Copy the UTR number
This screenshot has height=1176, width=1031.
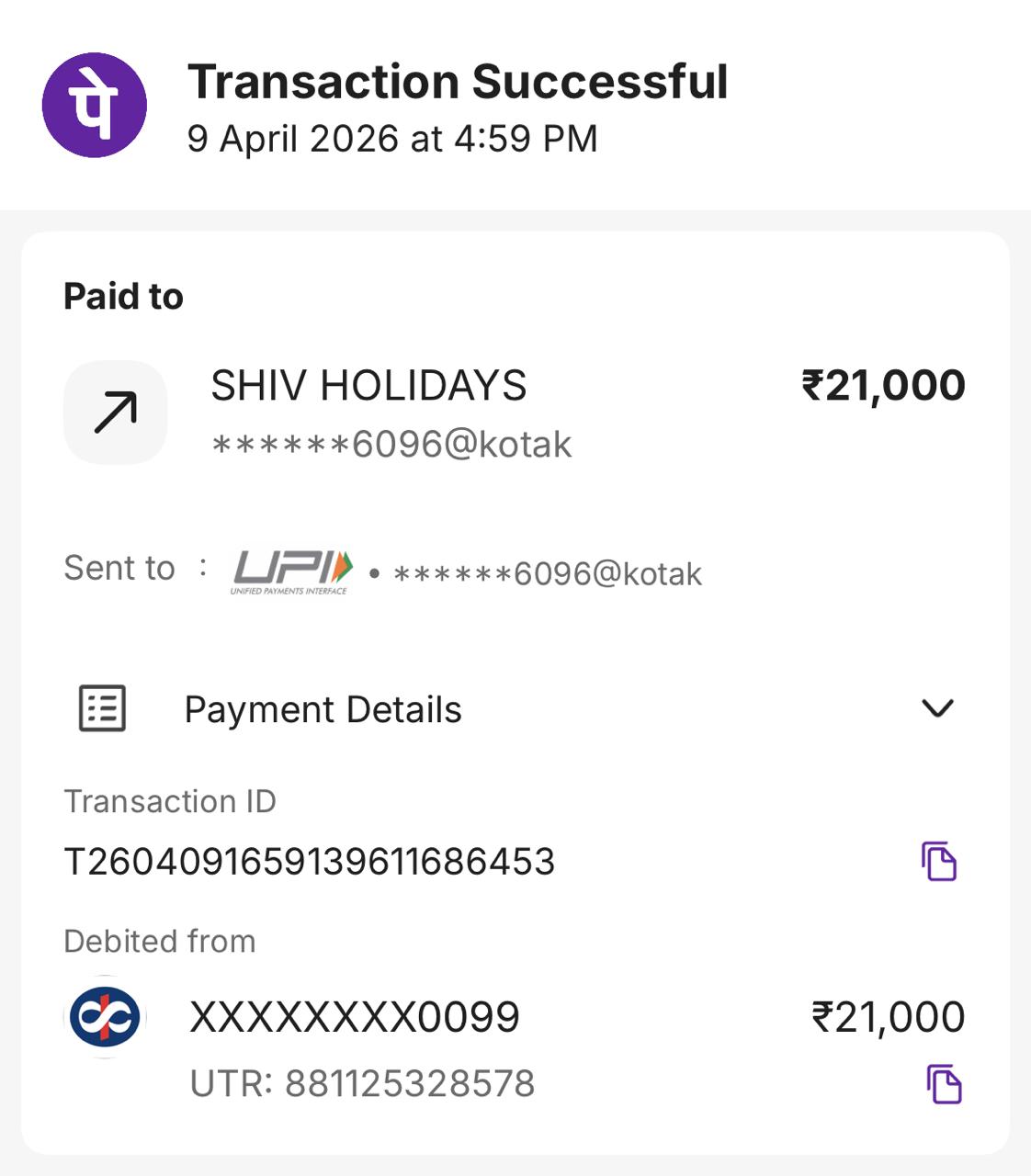point(944,1084)
